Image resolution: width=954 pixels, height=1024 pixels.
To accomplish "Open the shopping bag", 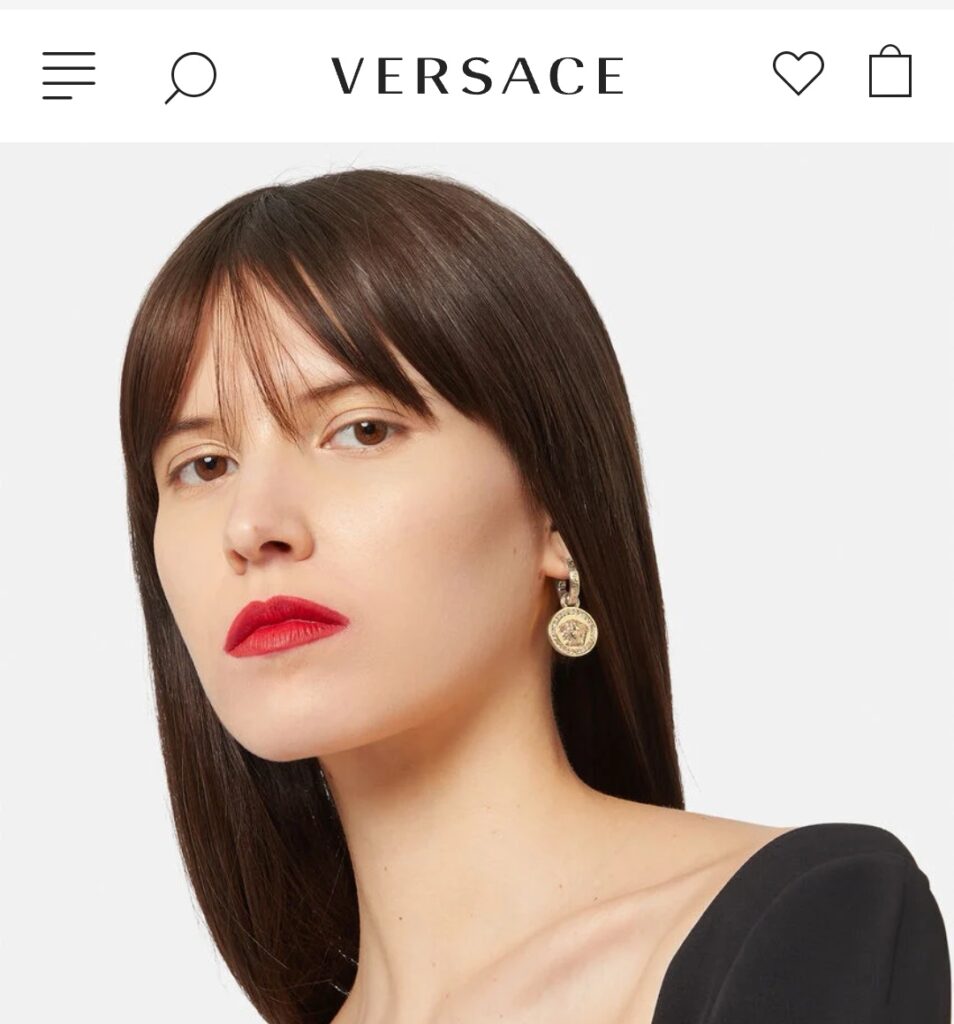I will [x=890, y=73].
